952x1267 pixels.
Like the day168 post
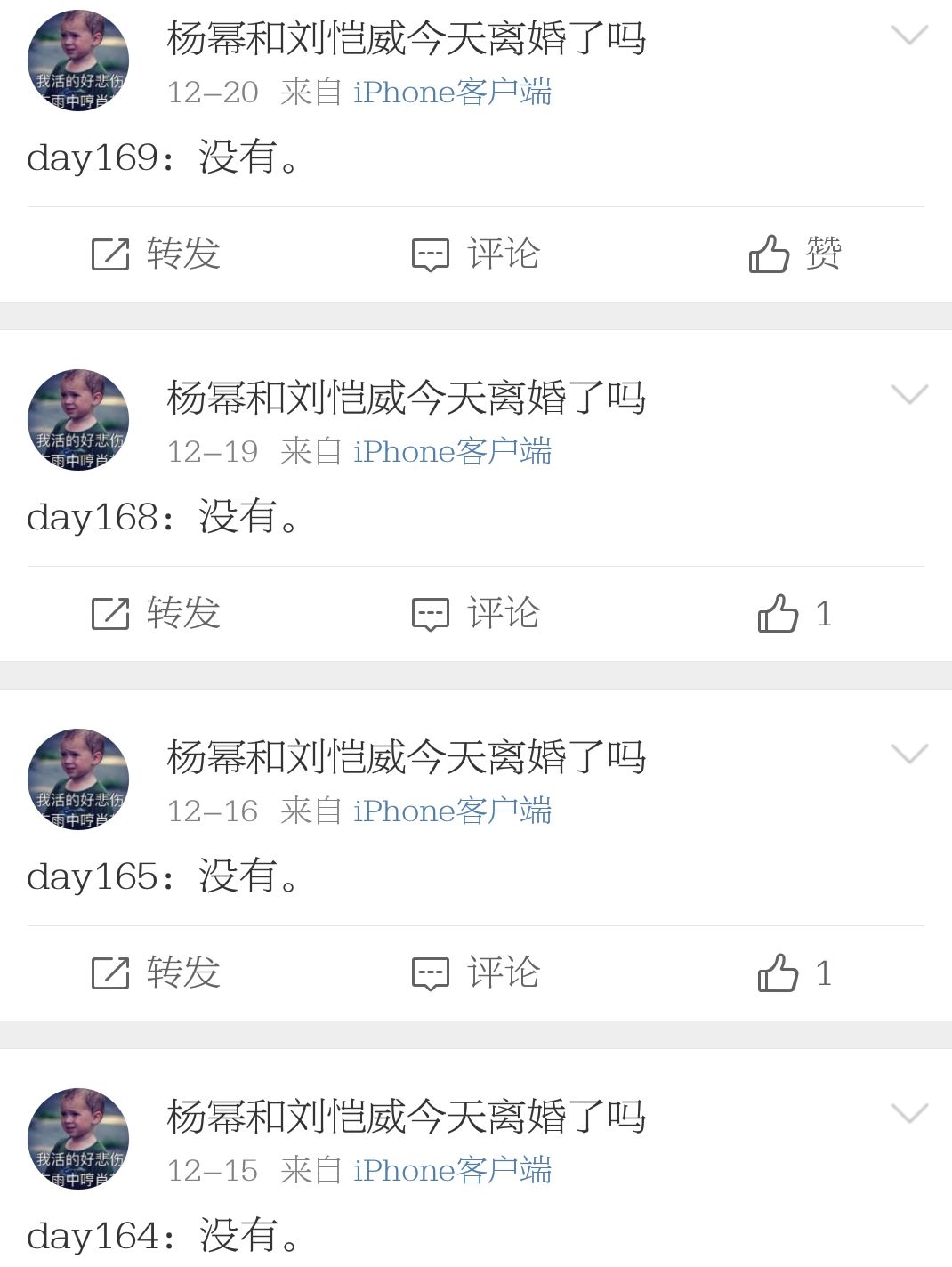[x=795, y=614]
